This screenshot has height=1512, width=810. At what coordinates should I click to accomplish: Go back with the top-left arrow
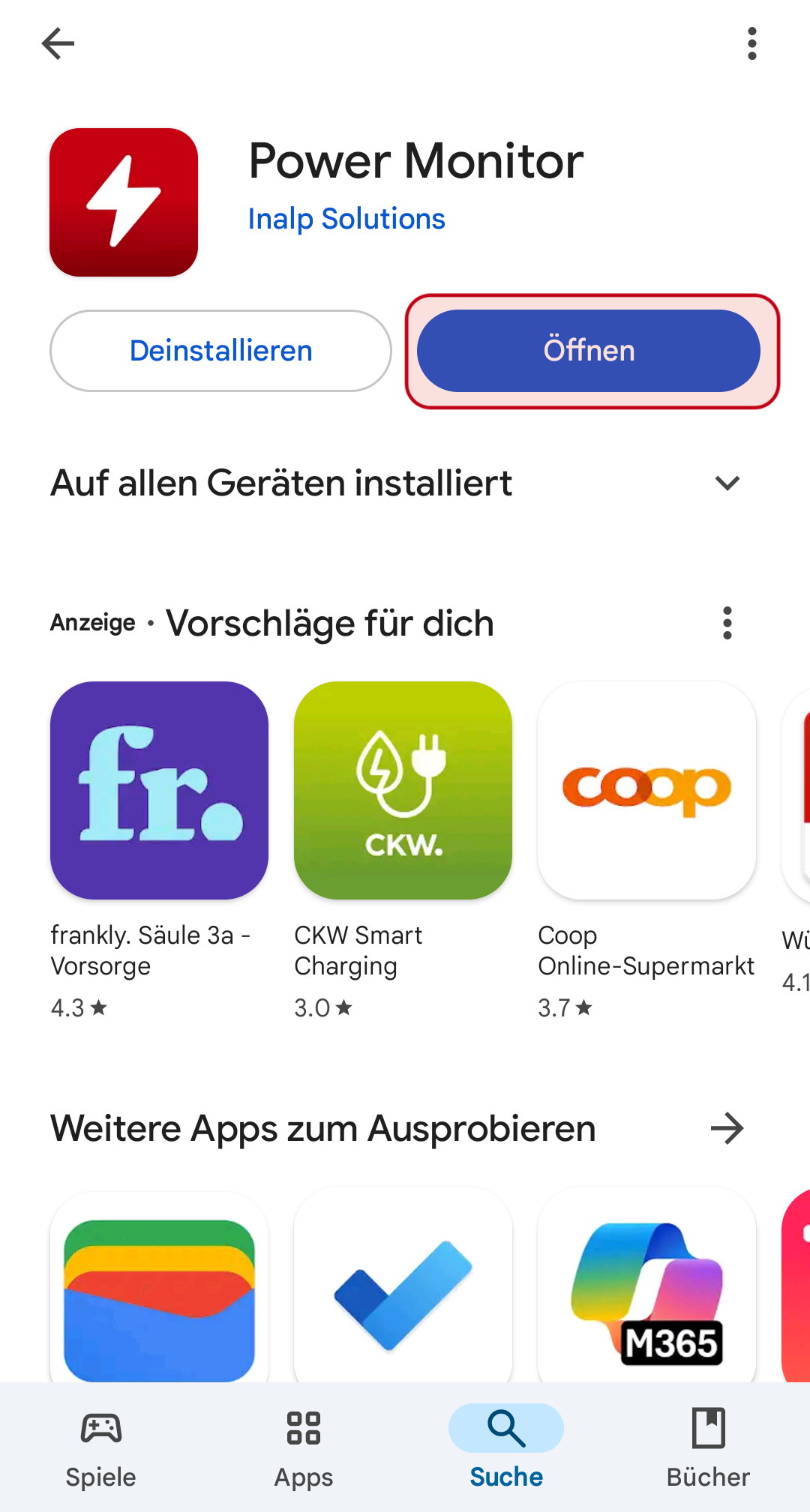58,43
